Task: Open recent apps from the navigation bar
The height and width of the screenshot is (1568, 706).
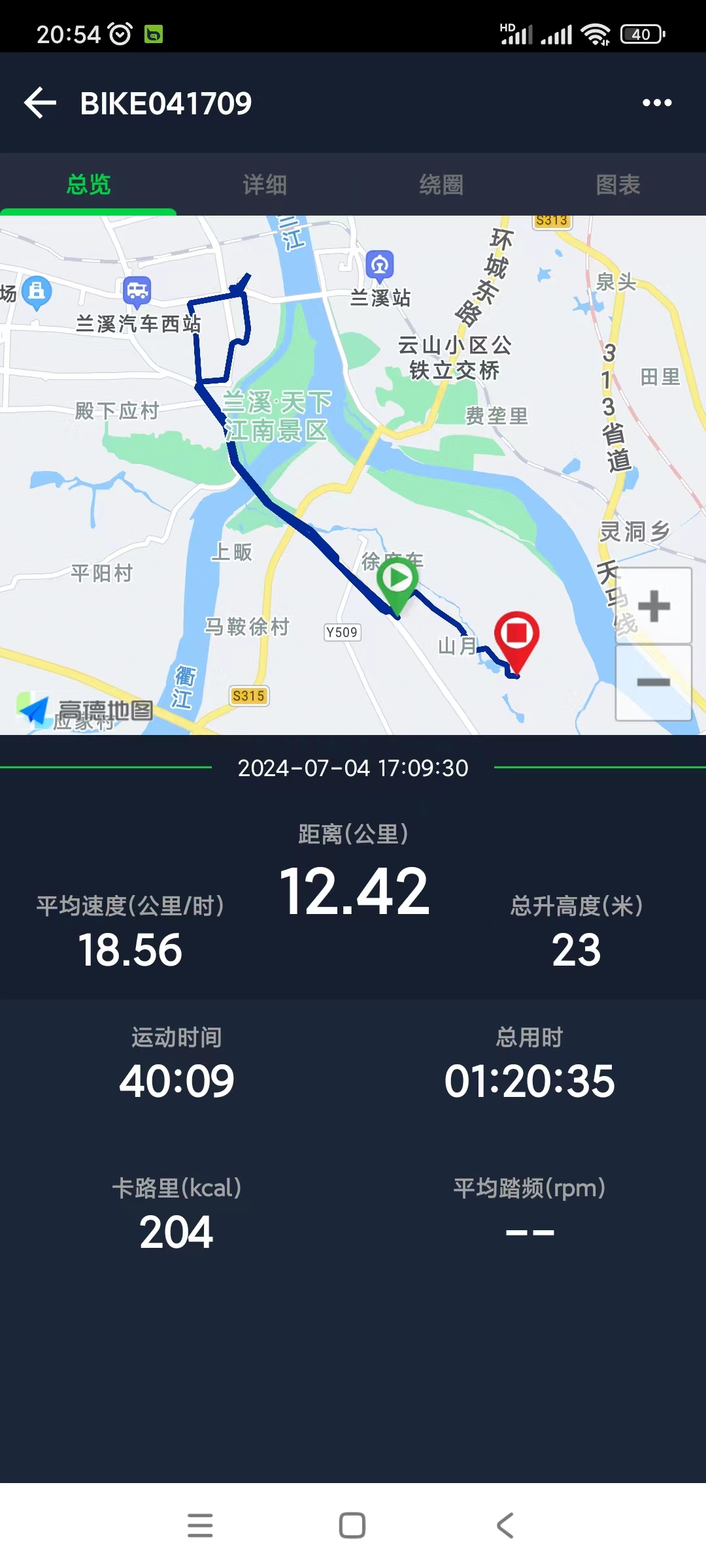Action: (x=200, y=1526)
